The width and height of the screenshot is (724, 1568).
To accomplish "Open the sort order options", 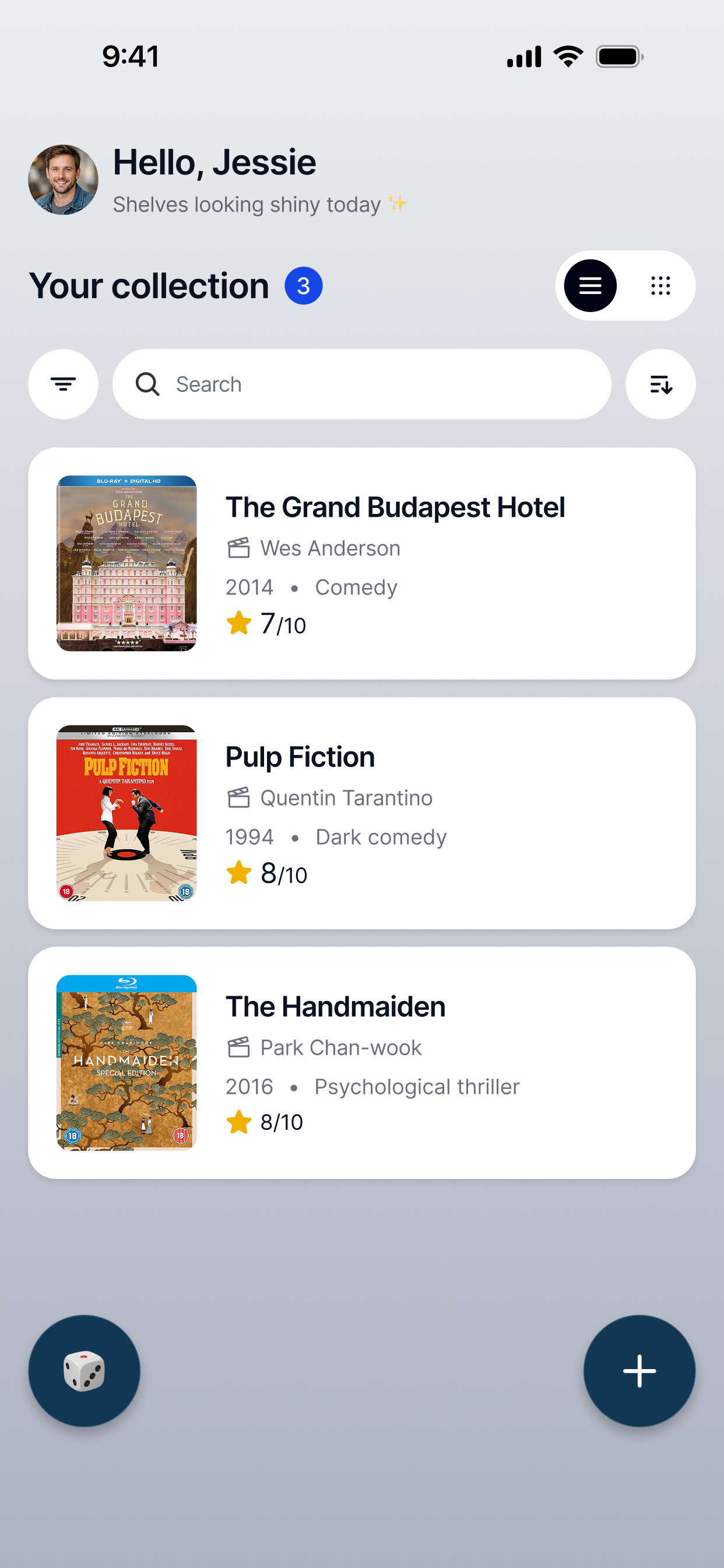I will click(x=660, y=384).
